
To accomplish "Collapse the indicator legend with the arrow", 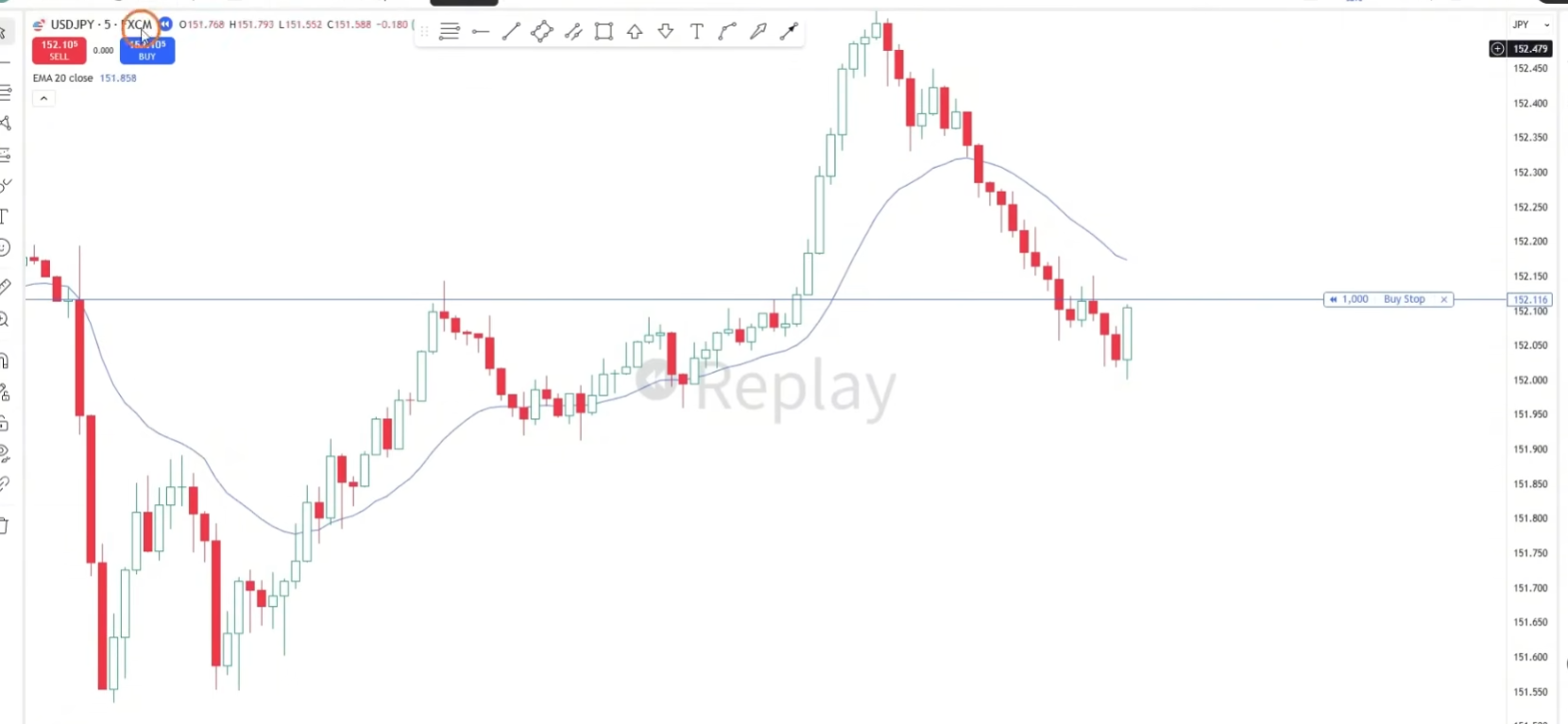I will pyautogui.click(x=43, y=98).
